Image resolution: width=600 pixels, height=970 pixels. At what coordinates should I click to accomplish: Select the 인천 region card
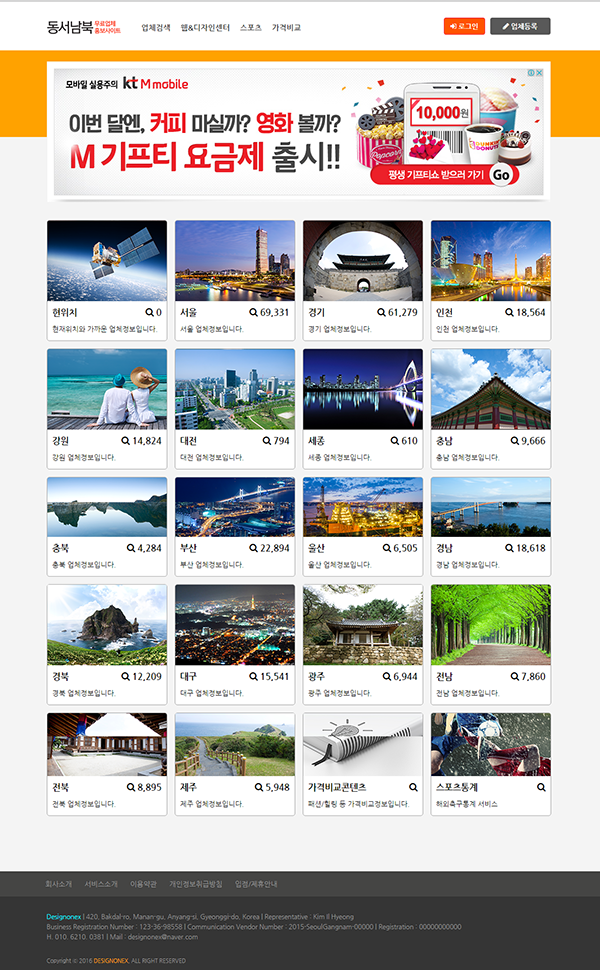(x=491, y=270)
